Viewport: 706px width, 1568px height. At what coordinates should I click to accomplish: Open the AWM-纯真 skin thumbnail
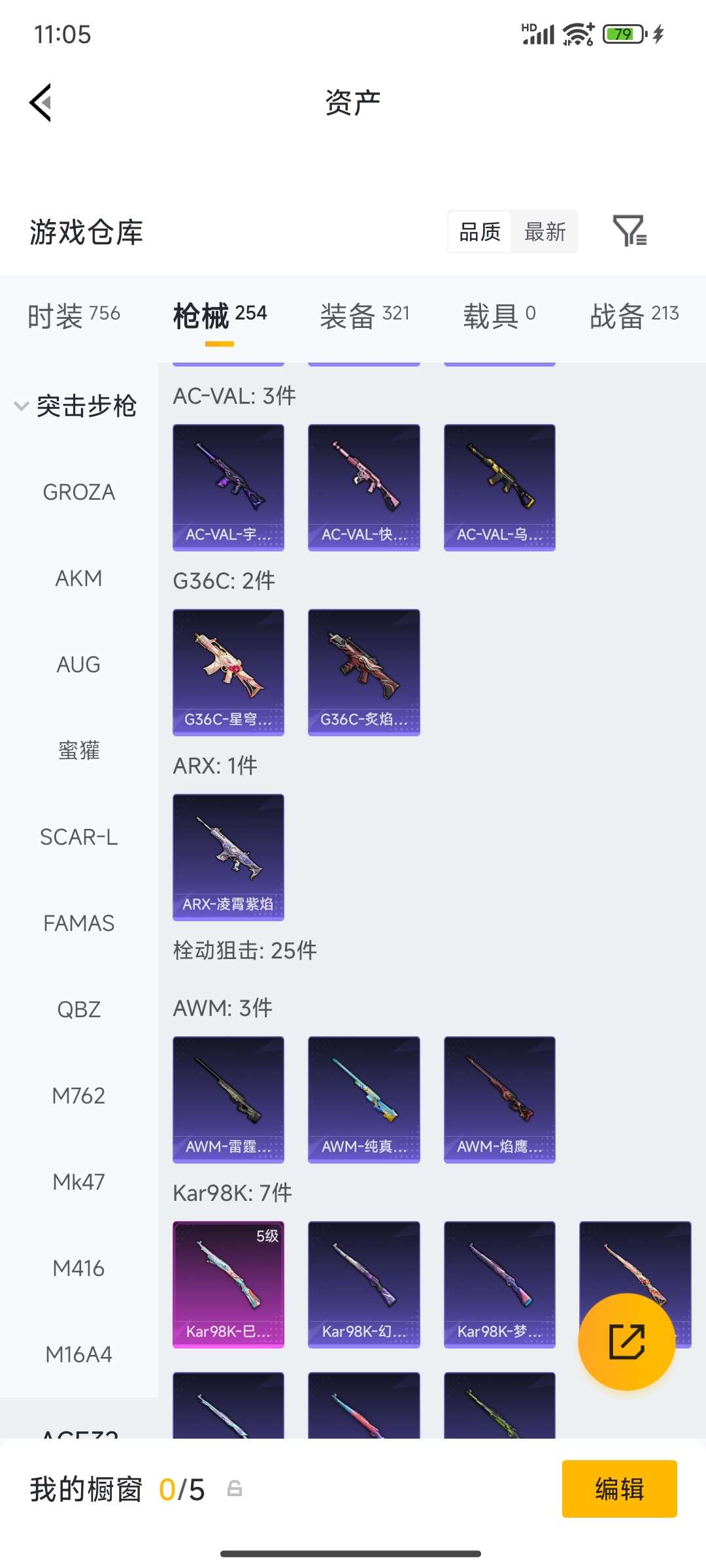pyautogui.click(x=363, y=1099)
